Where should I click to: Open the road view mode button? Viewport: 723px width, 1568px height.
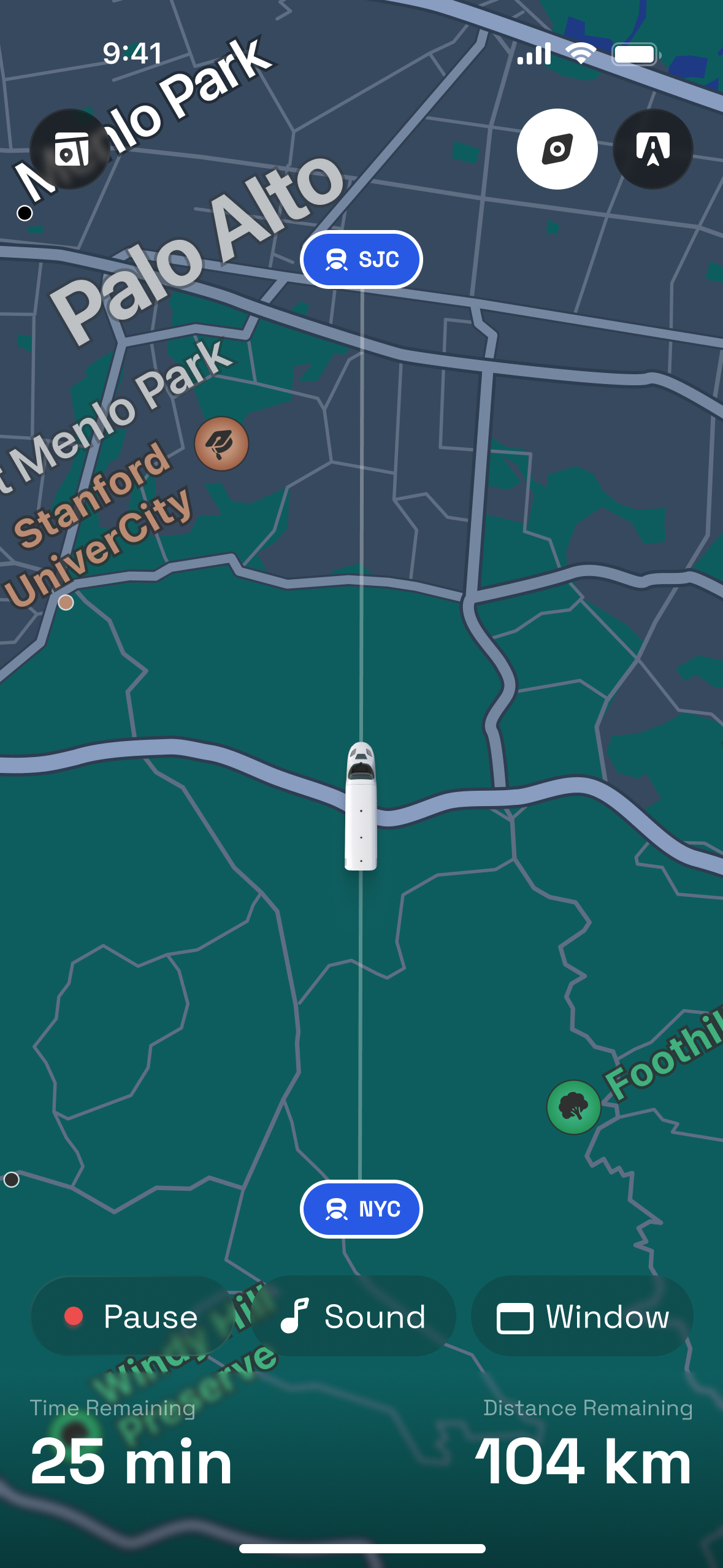(x=652, y=149)
